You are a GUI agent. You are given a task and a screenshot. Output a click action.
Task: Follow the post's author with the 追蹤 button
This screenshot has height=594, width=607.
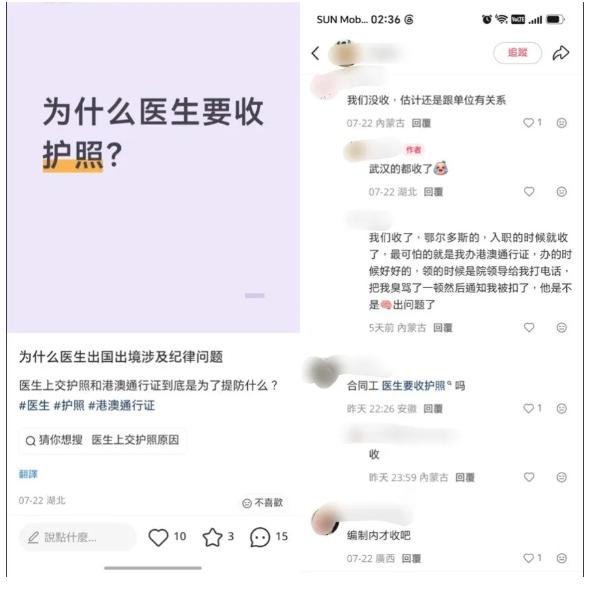pyautogui.click(x=517, y=53)
